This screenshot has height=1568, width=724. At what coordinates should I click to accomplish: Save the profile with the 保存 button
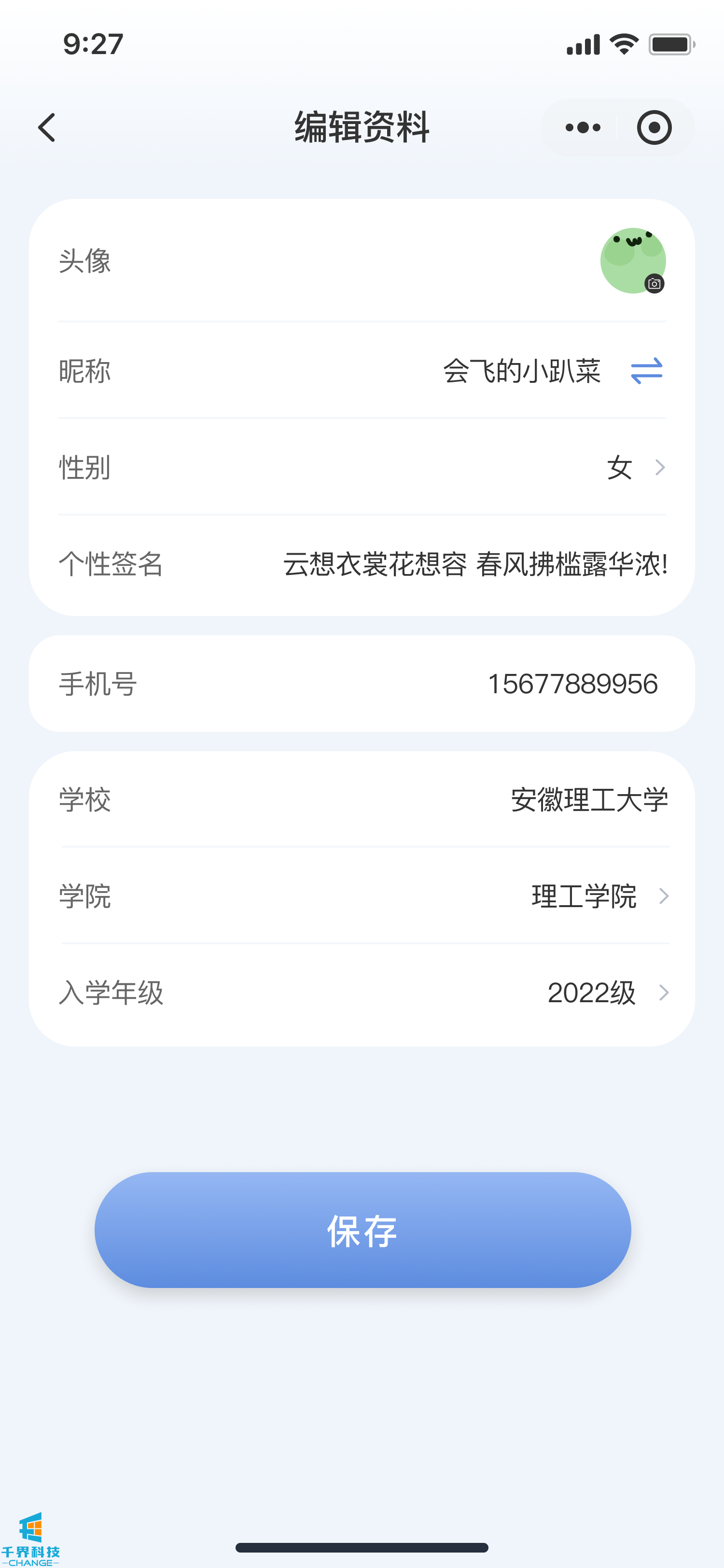[362, 1230]
